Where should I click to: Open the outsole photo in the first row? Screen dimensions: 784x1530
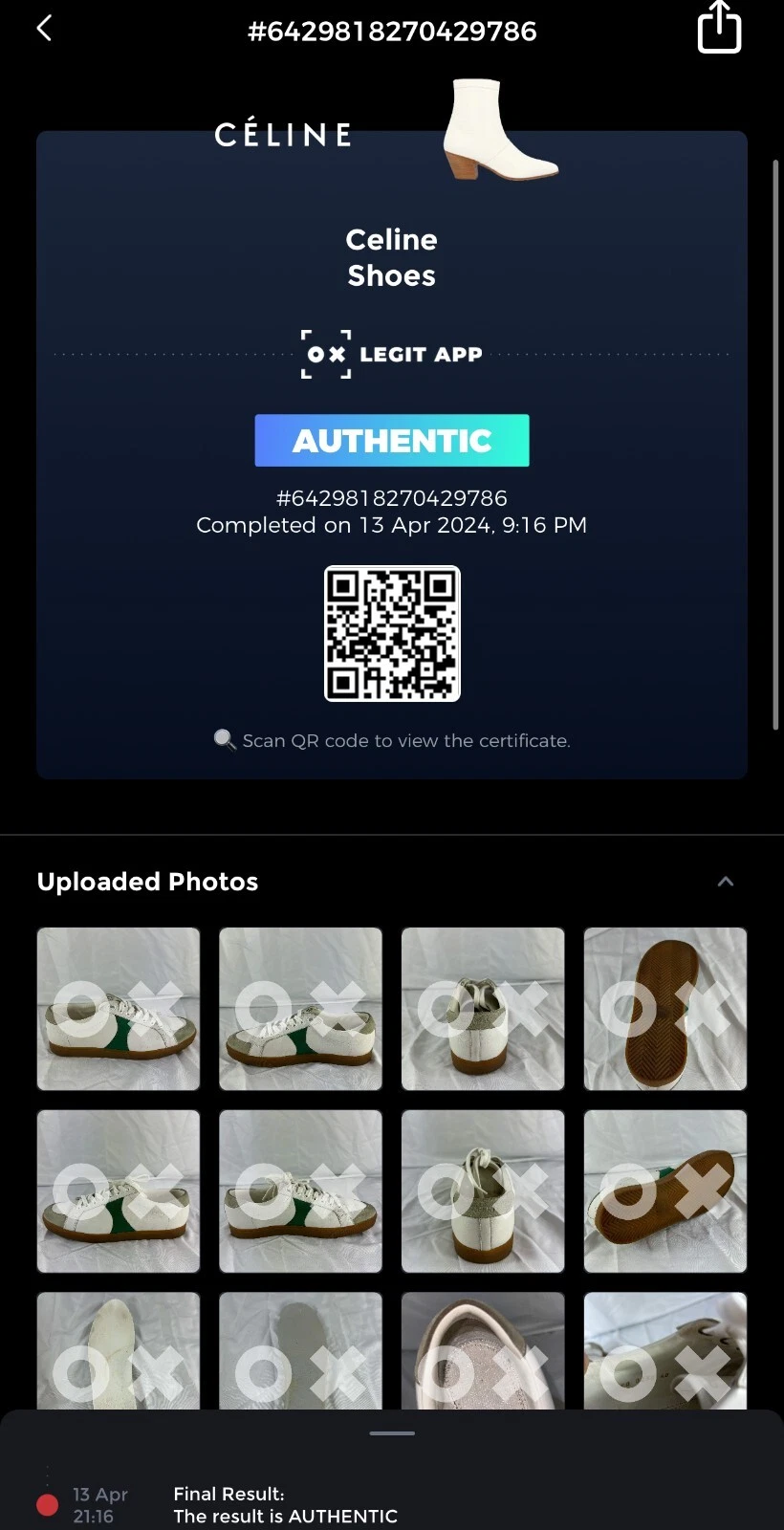coord(664,1009)
